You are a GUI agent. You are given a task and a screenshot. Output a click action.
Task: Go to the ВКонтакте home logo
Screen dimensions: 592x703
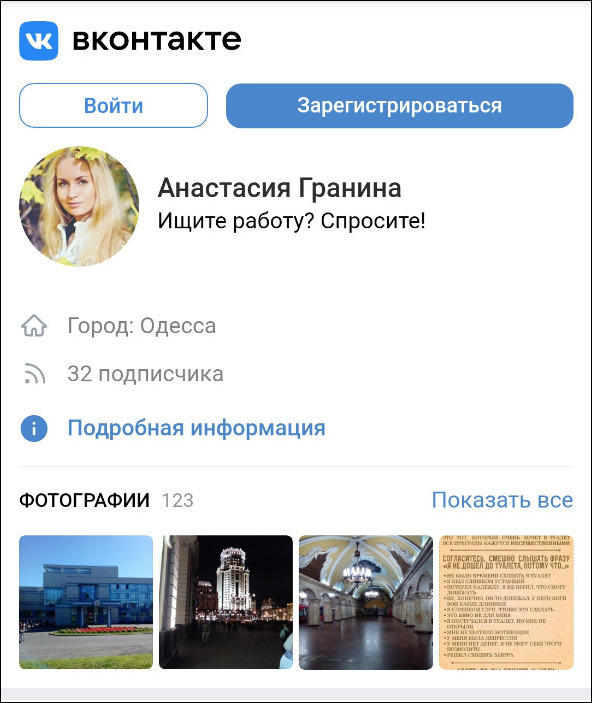[130, 40]
